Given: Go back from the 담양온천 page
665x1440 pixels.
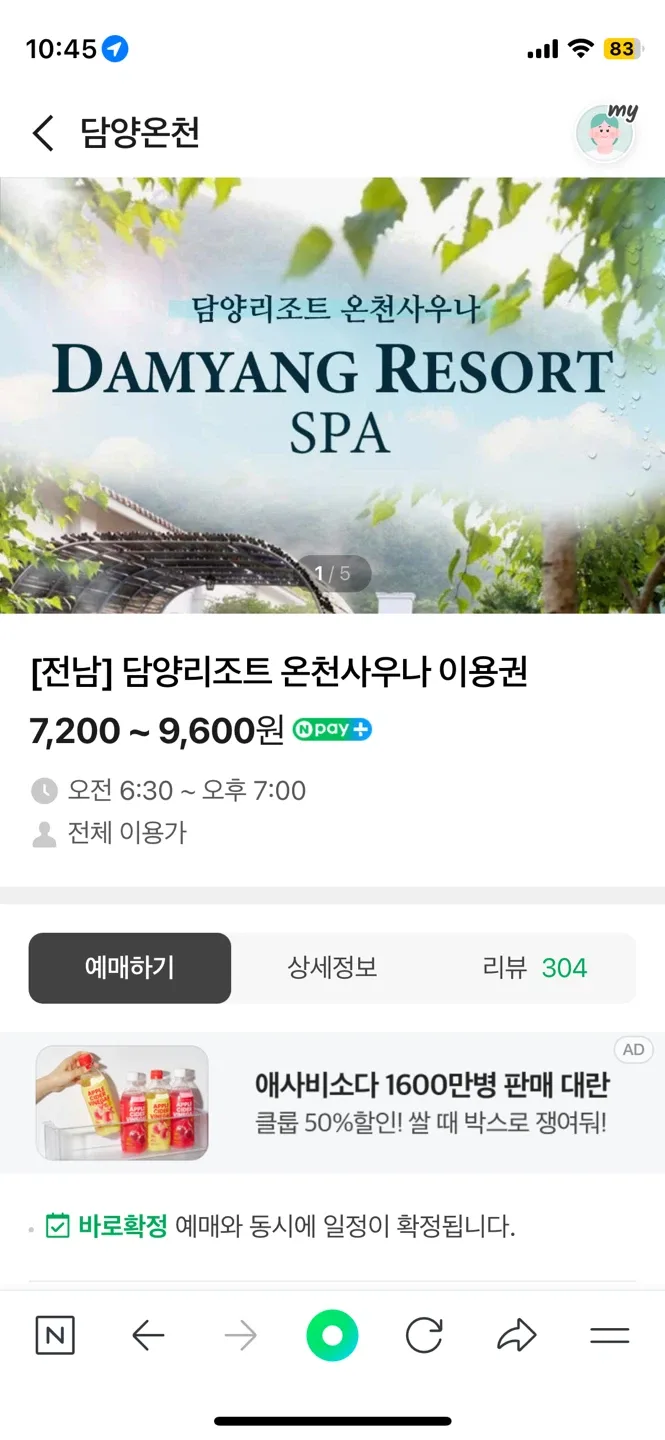Looking at the screenshot, I should tap(43, 133).
